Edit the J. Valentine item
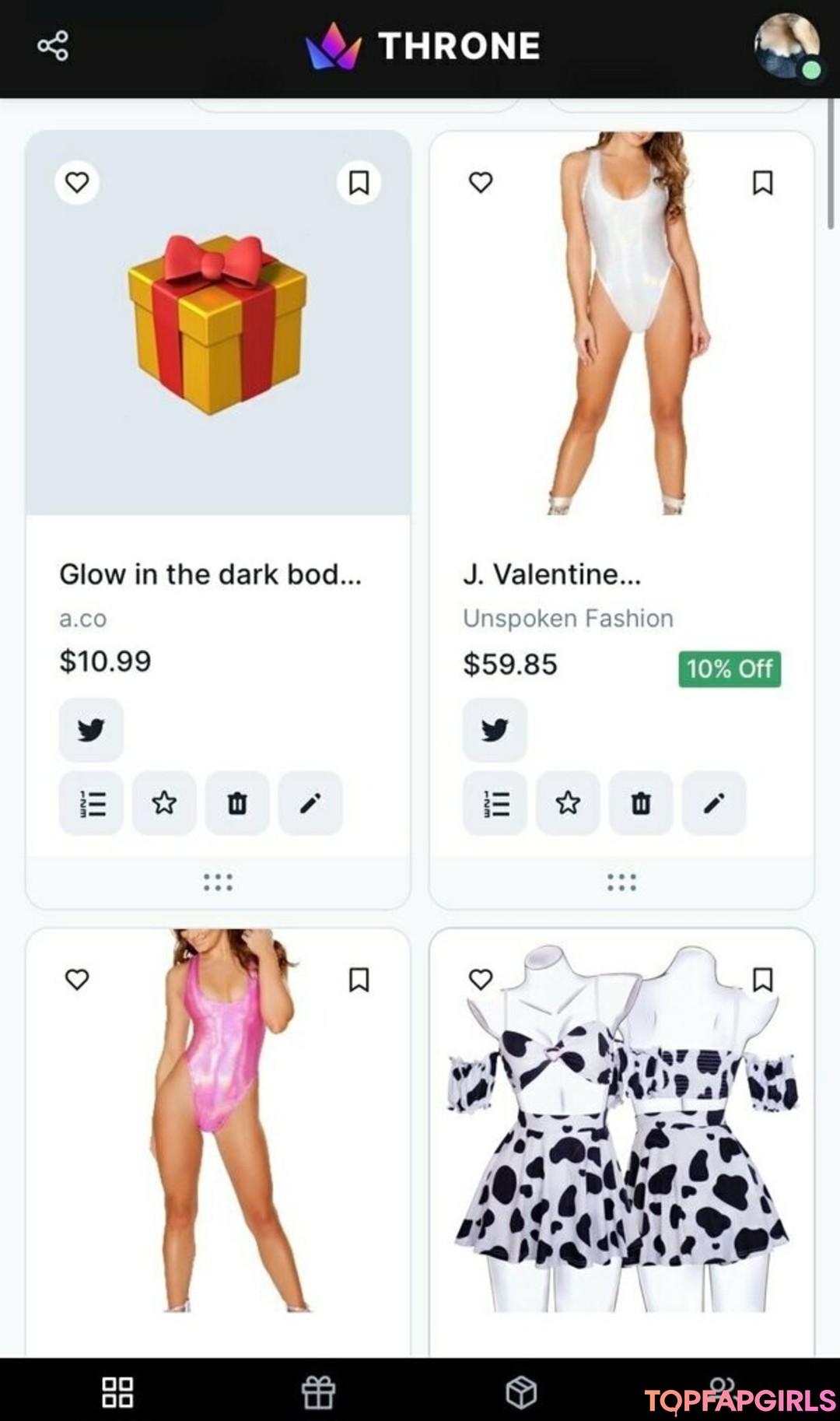Image resolution: width=840 pixels, height=1421 pixels. coord(714,803)
